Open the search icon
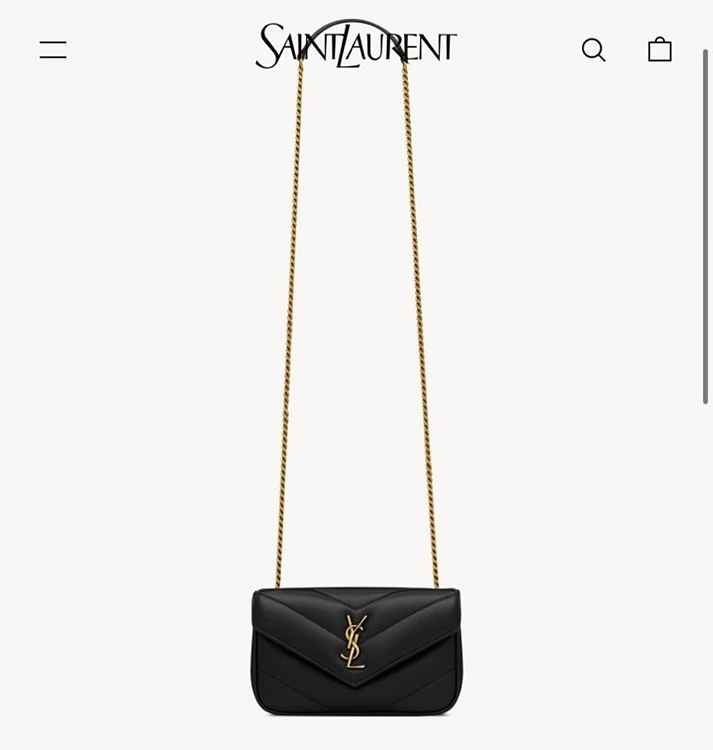713x750 pixels. [593, 50]
